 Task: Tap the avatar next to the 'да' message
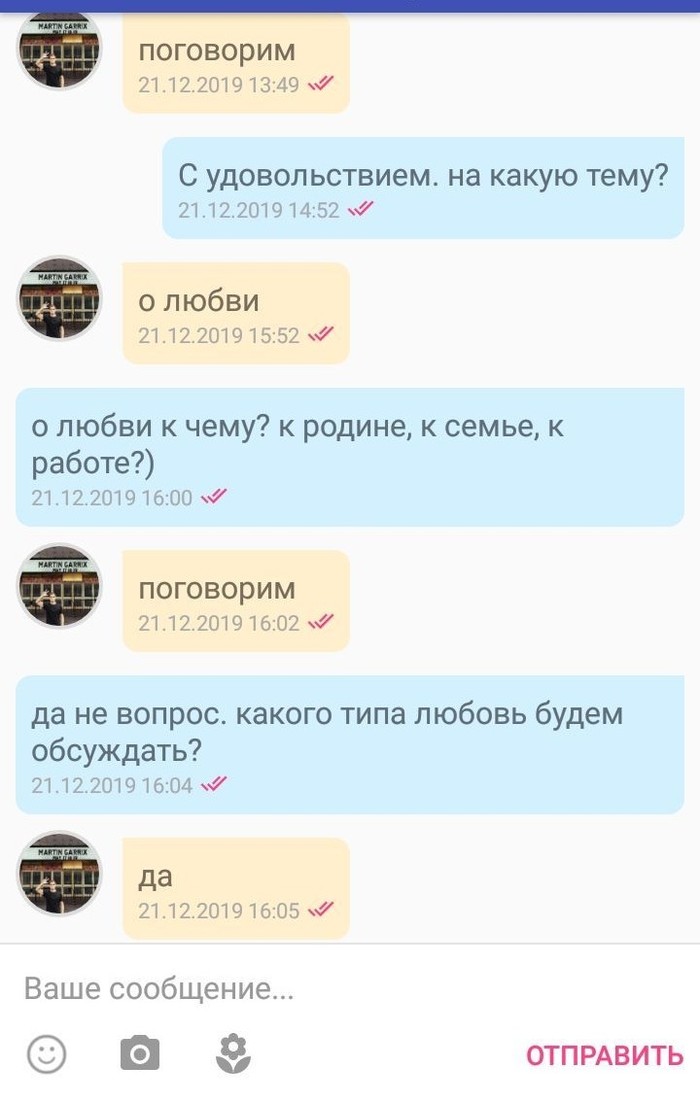[60, 873]
